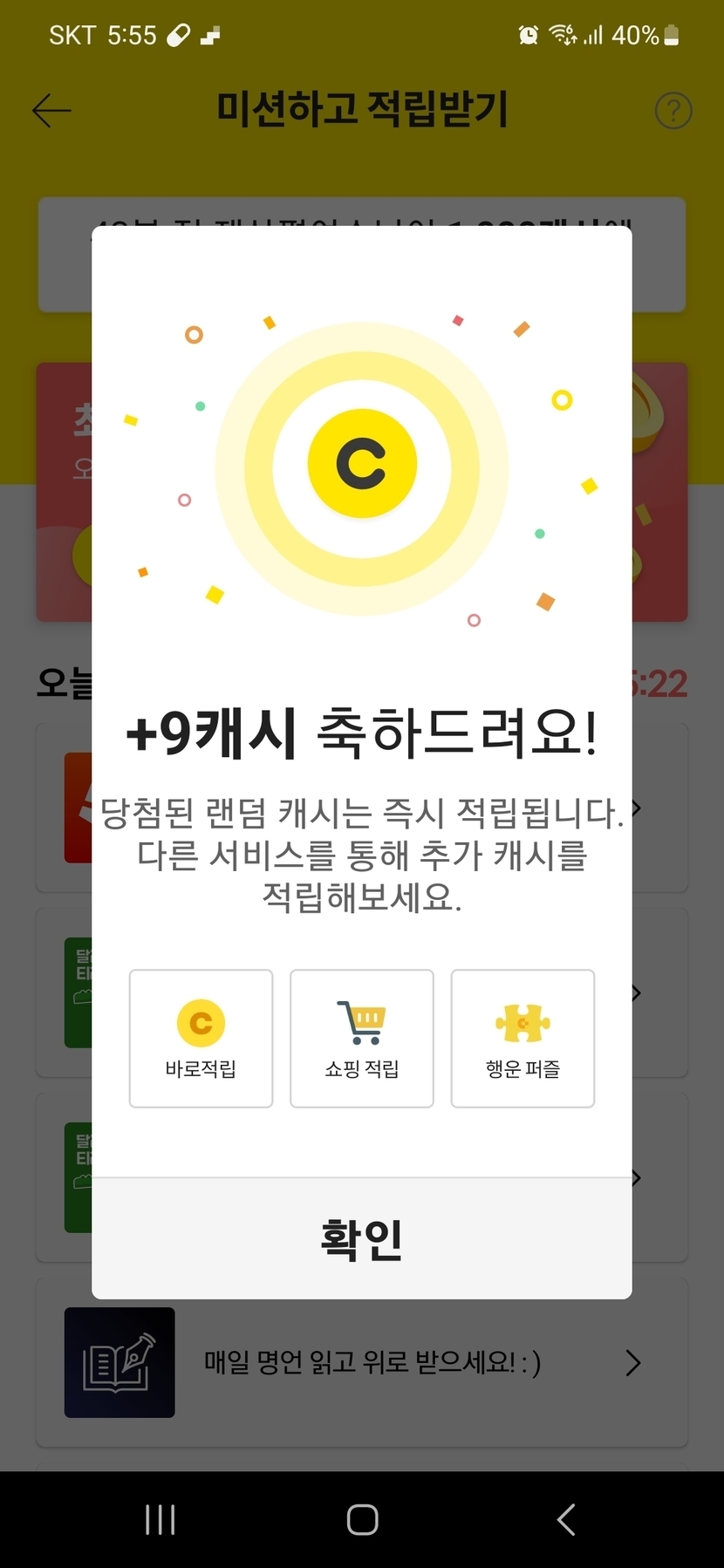This screenshot has width=724, height=1568.
Task: Open 쇼핑 적립 shopping rewards
Action: tap(361, 1038)
